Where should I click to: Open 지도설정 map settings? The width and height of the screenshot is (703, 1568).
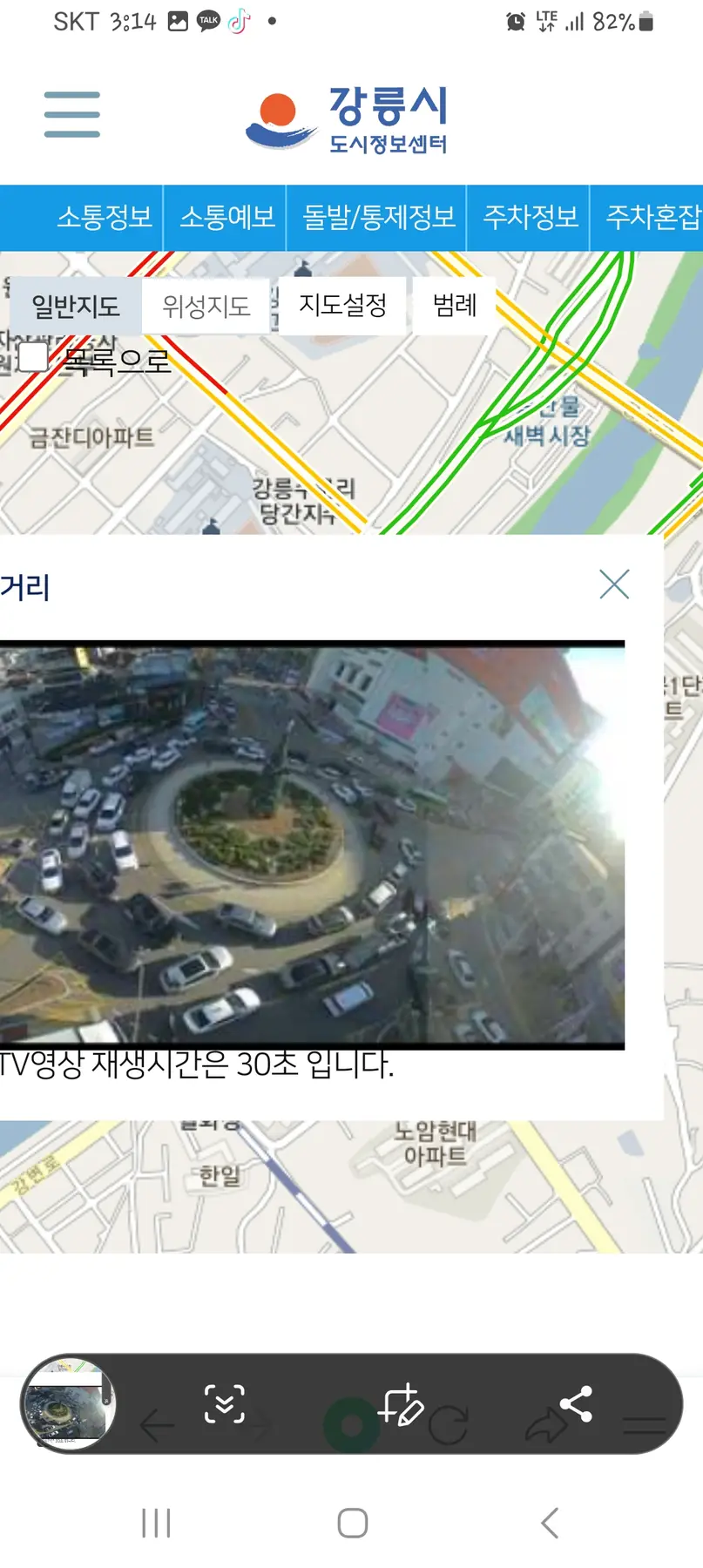click(342, 305)
